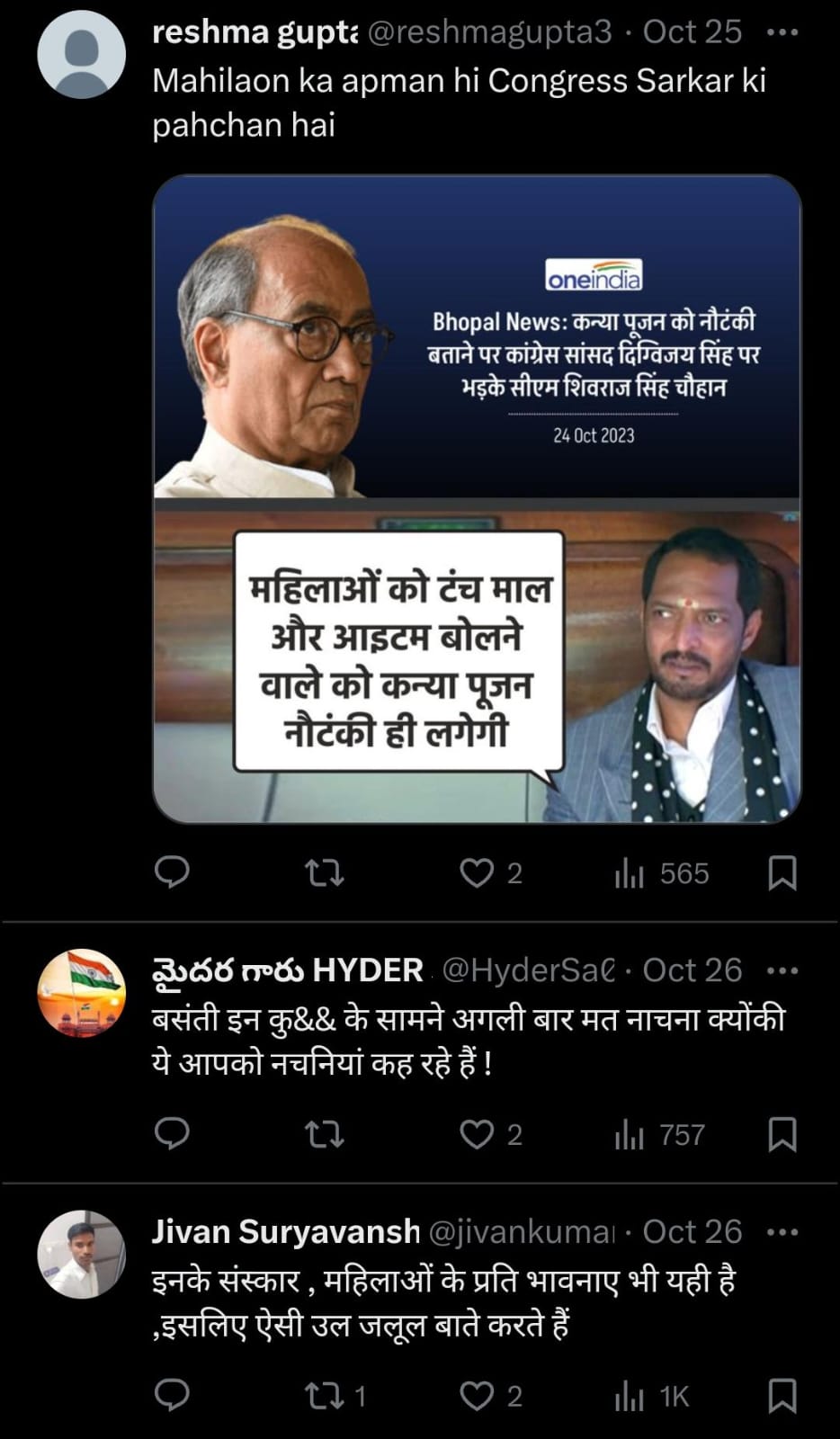Viewport: 840px width, 1439px height.
Task: Bookmark Jivan Suryavansh's reply
Action: click(x=782, y=1395)
